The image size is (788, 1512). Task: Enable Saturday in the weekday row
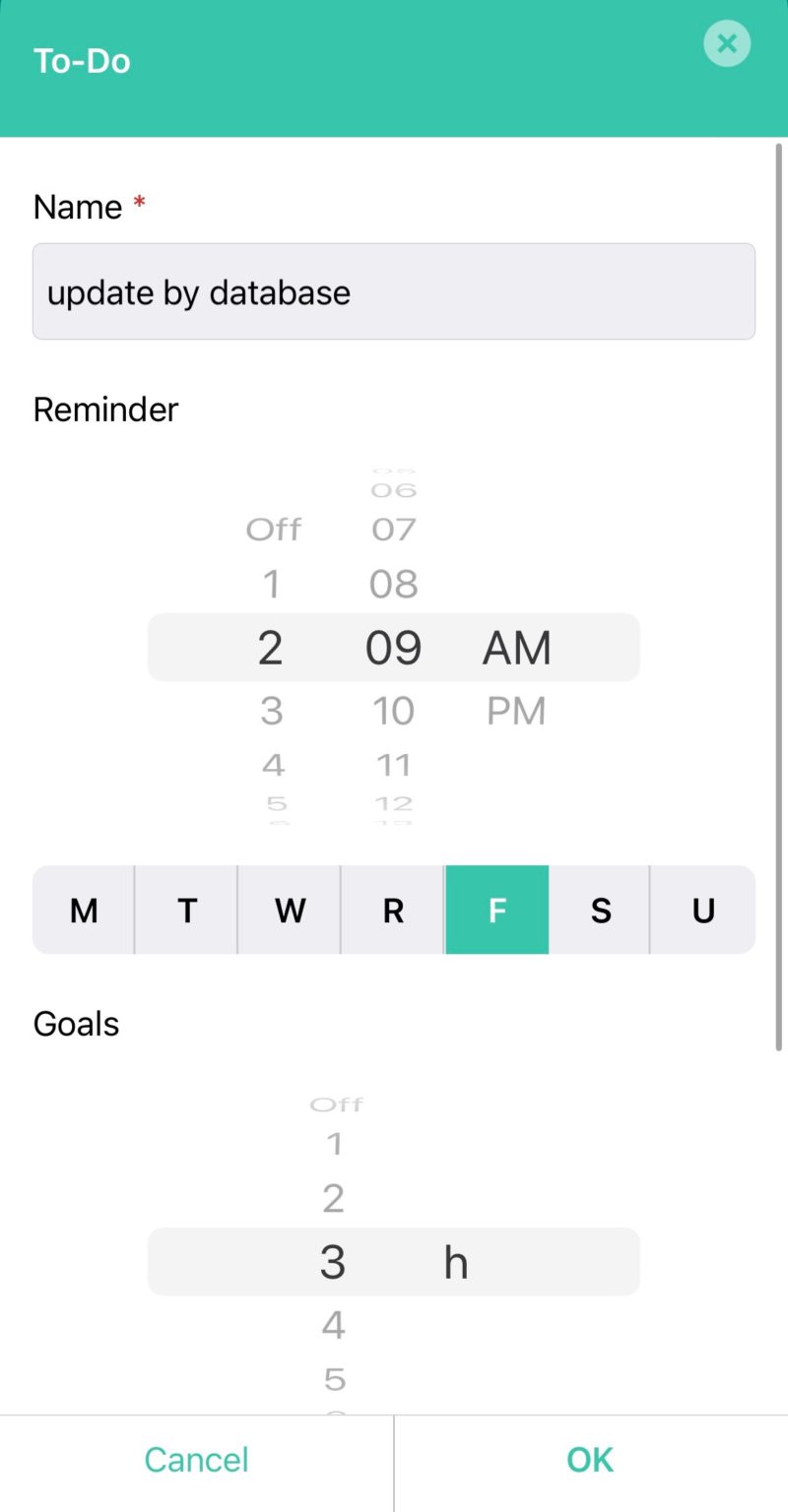click(600, 910)
